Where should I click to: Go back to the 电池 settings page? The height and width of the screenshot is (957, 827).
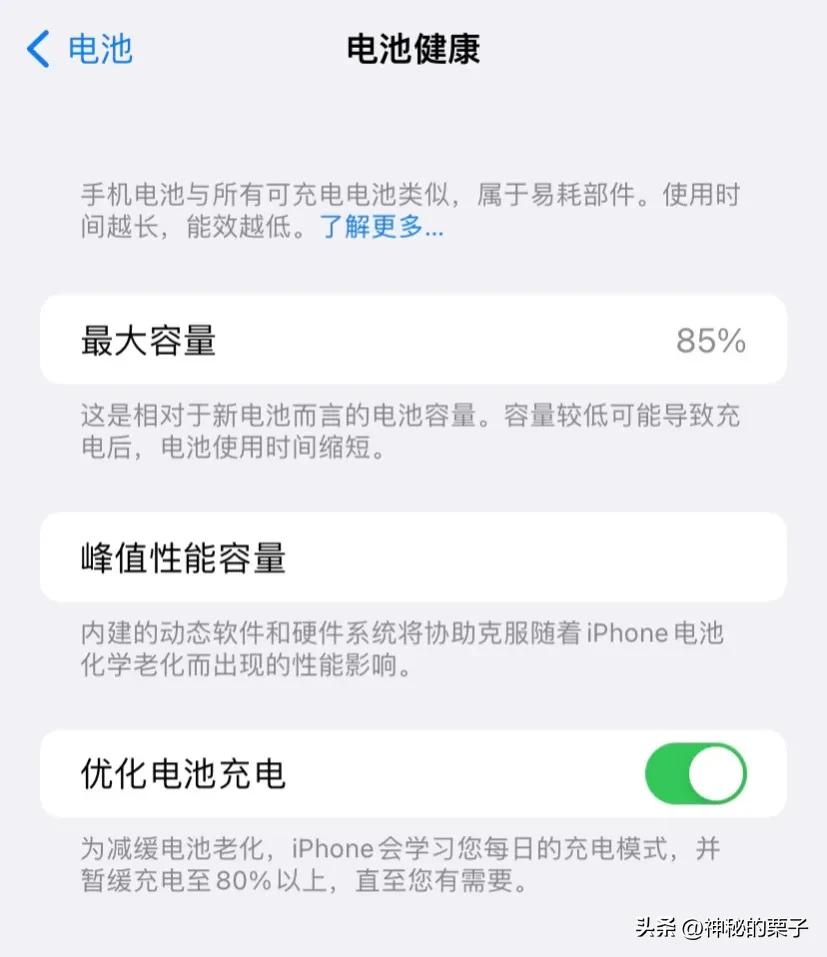(80, 49)
